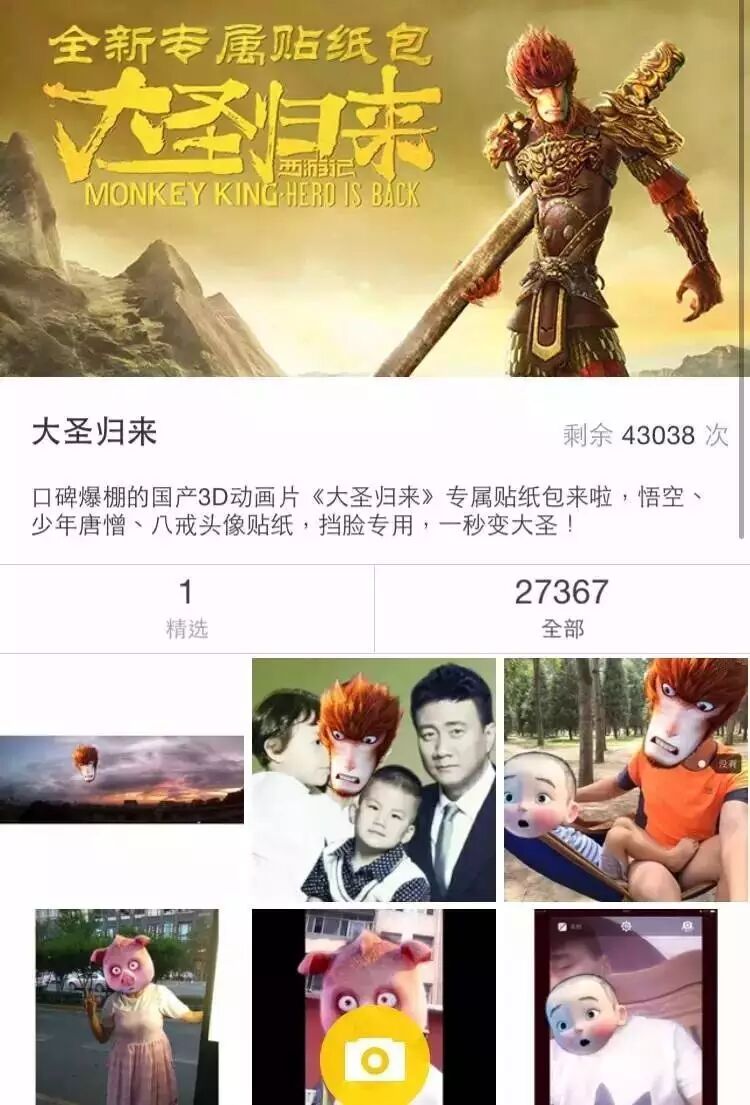750x1105 pixels.
Task: Open the phone screenshot baby sticker photo
Action: 625,1005
